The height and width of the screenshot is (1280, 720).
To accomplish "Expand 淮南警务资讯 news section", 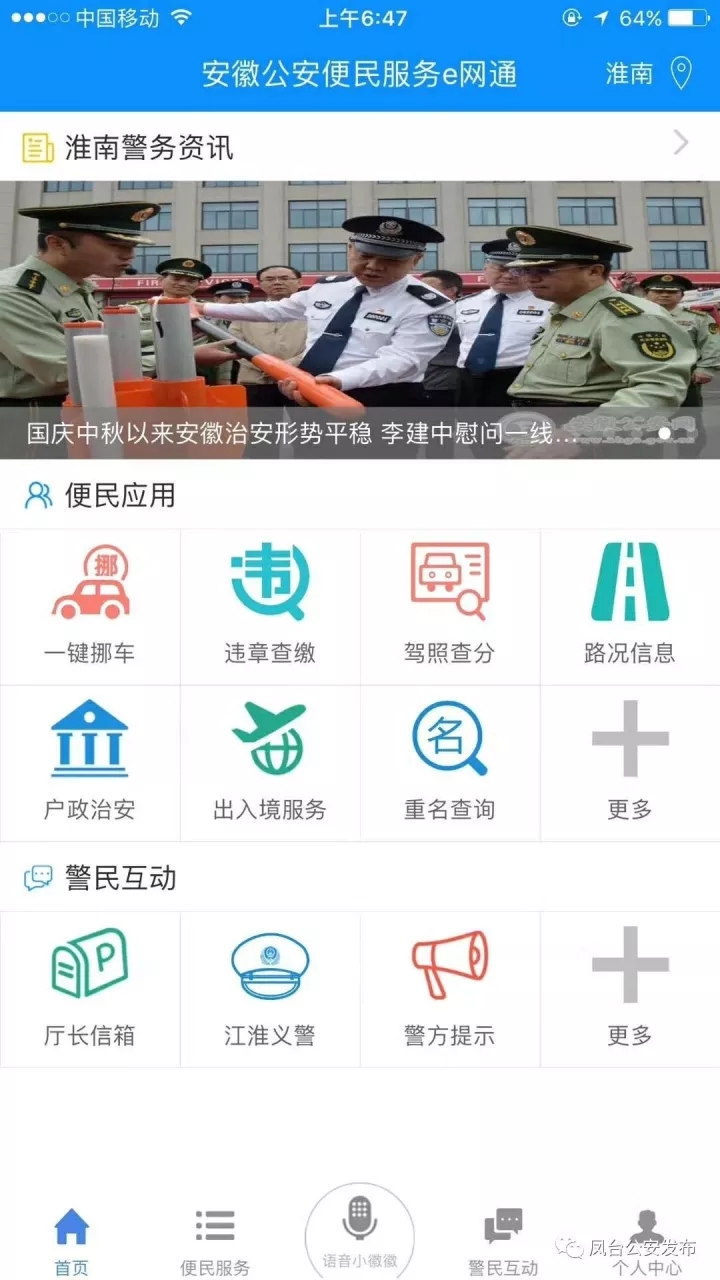I will 680,144.
